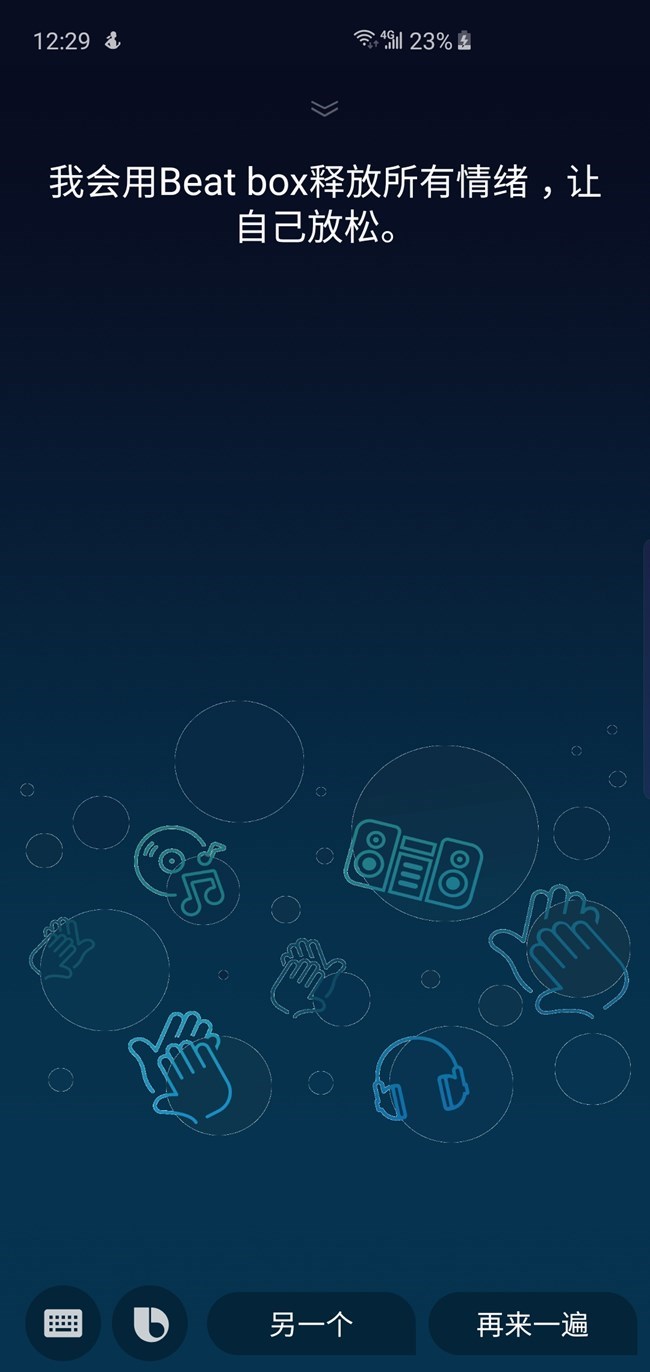Select the 另一个 suggestion
This screenshot has width=650, height=1372.
[x=311, y=1324]
